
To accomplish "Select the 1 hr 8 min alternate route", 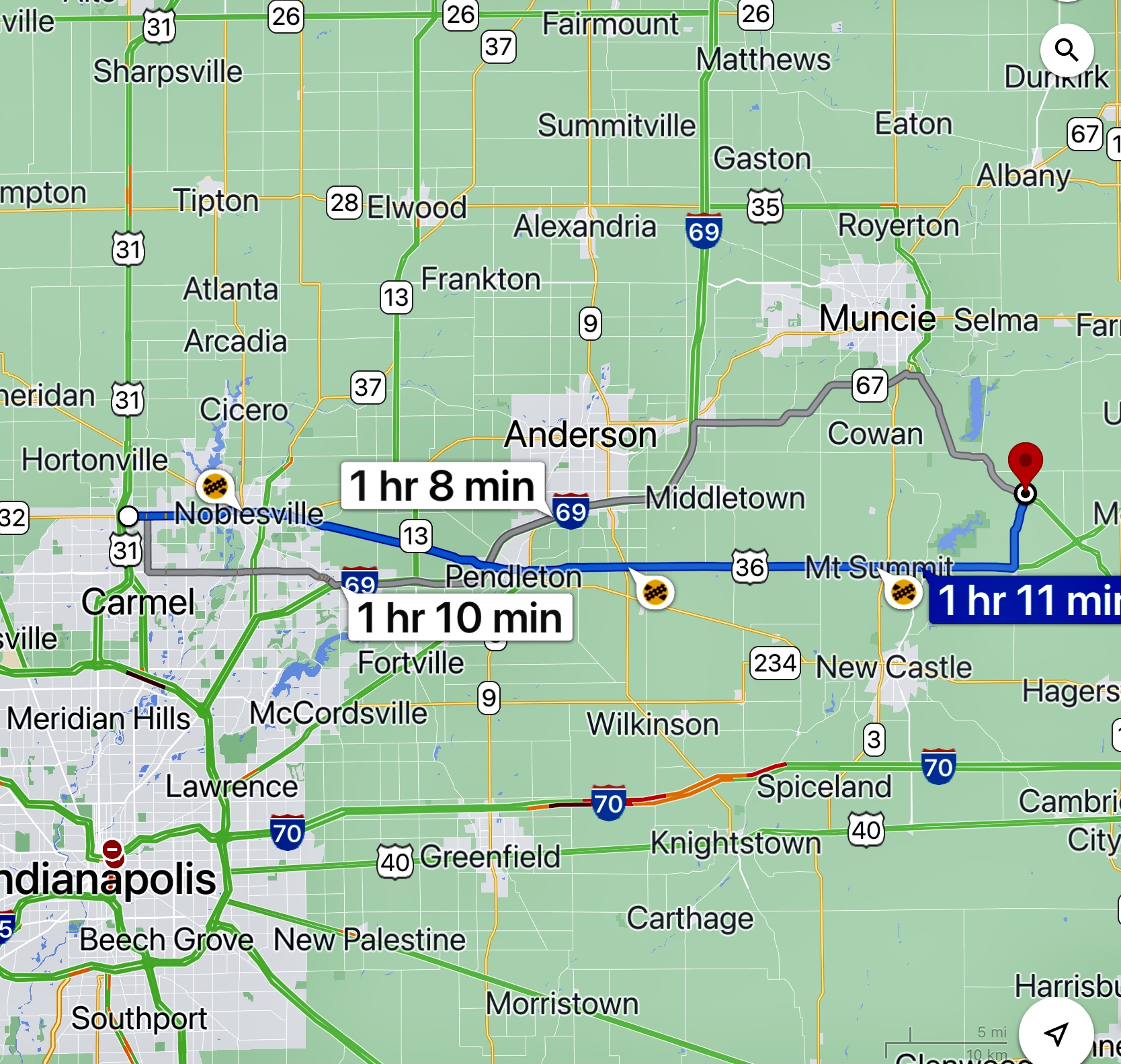I will [442, 486].
